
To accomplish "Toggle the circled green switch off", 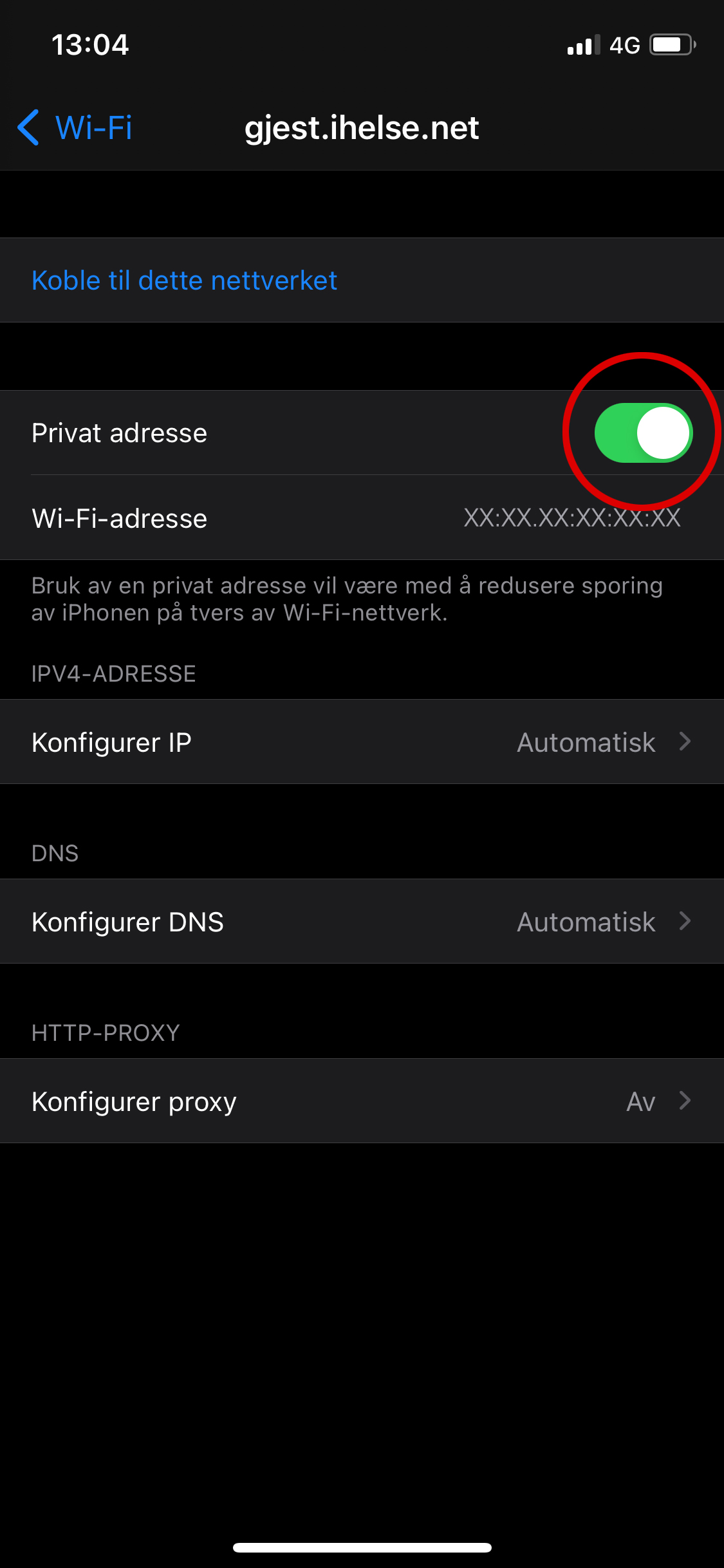I will click(x=642, y=433).
